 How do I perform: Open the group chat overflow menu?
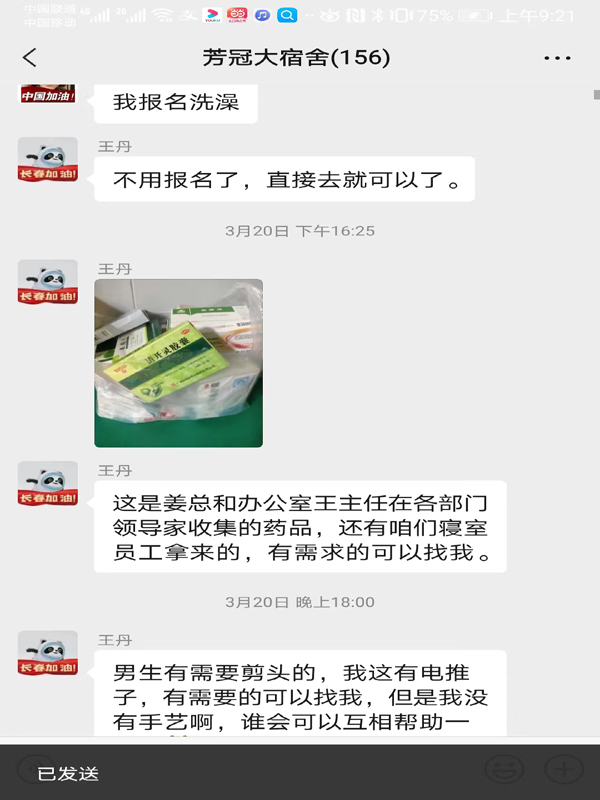click(557, 58)
